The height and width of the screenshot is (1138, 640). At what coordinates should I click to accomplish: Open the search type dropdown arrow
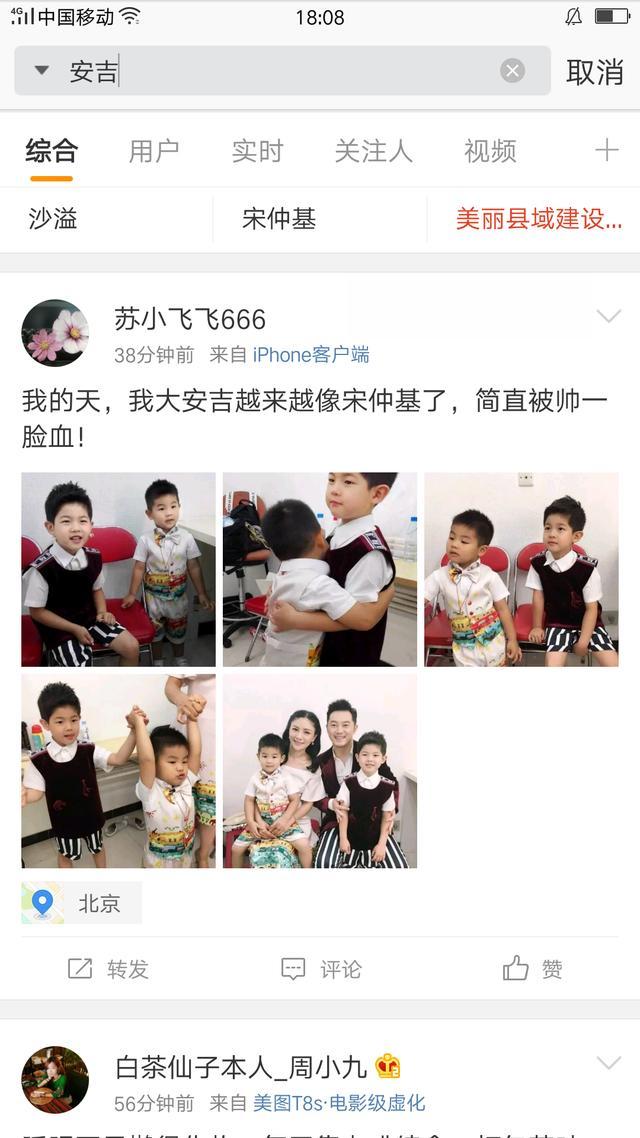coord(42,71)
